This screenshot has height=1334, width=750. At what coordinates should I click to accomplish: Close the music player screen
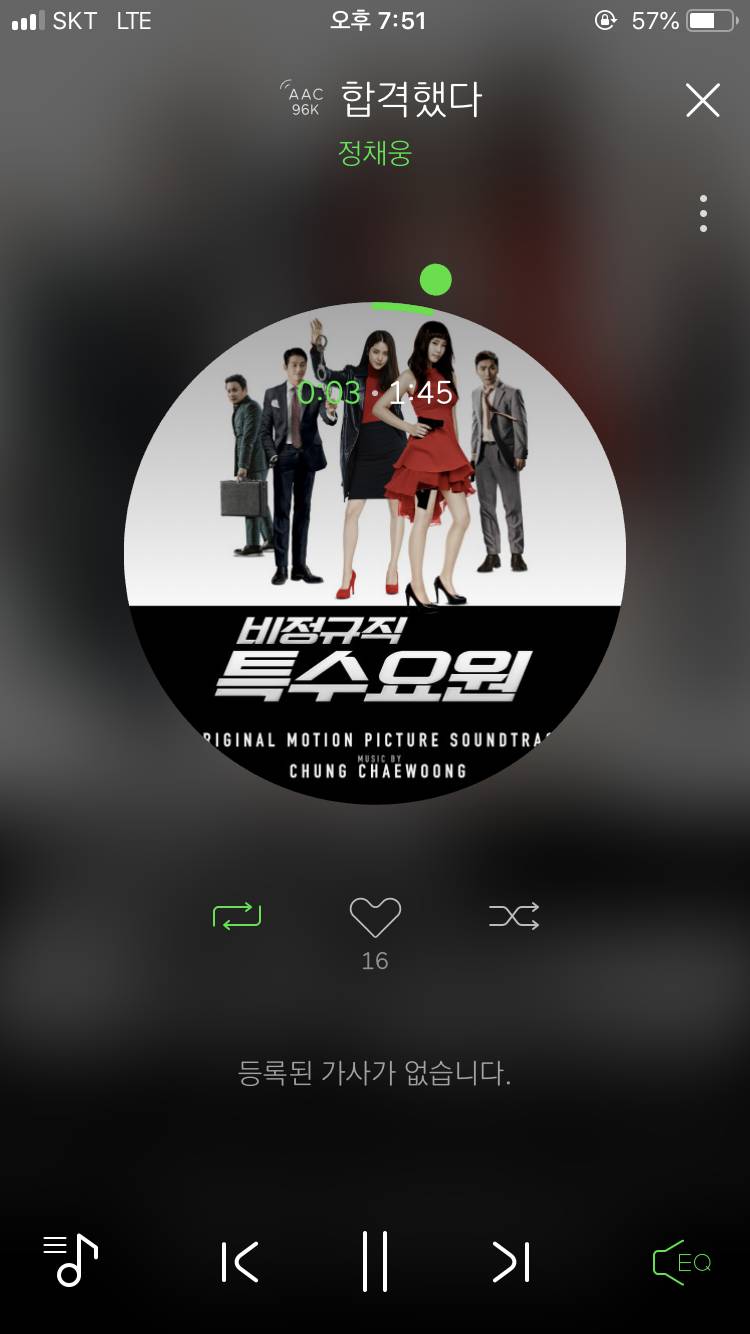tap(703, 100)
